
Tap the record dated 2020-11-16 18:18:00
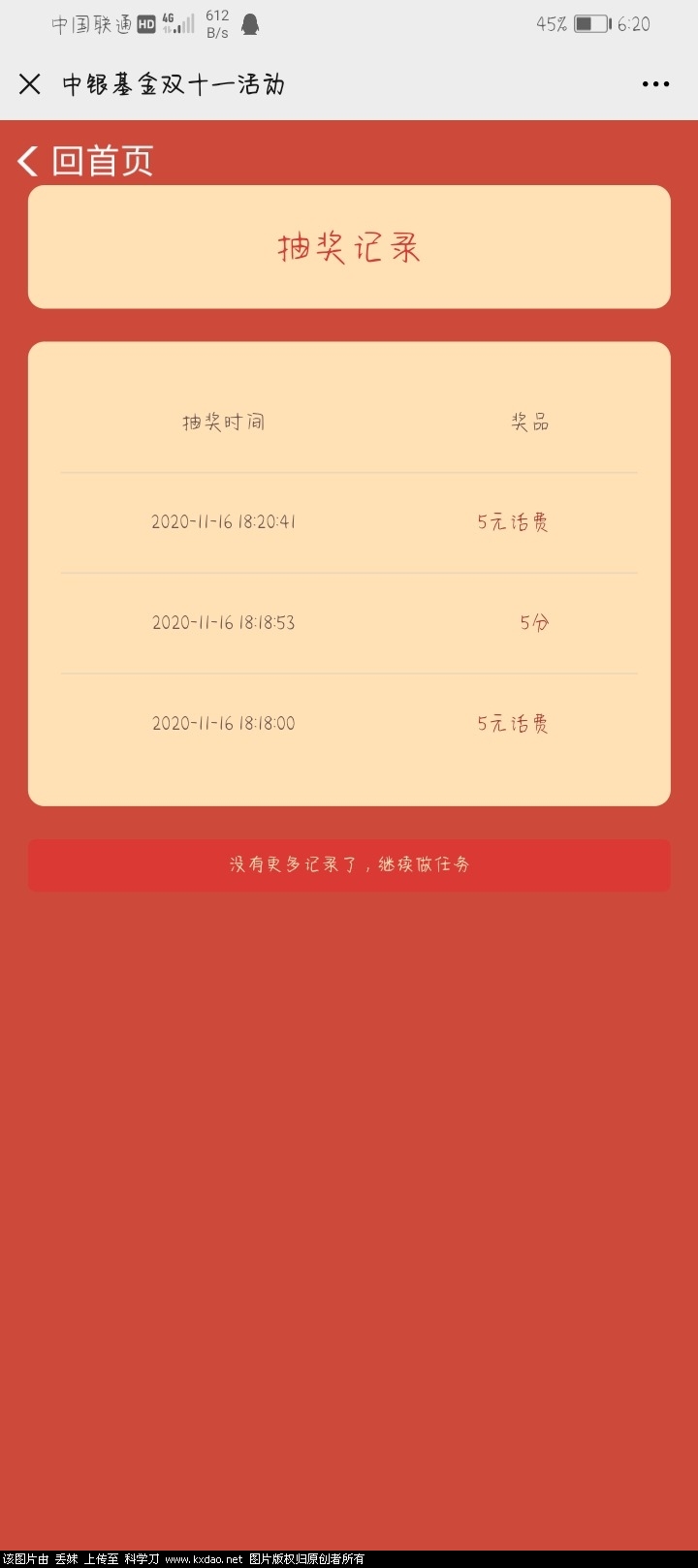pos(223,723)
